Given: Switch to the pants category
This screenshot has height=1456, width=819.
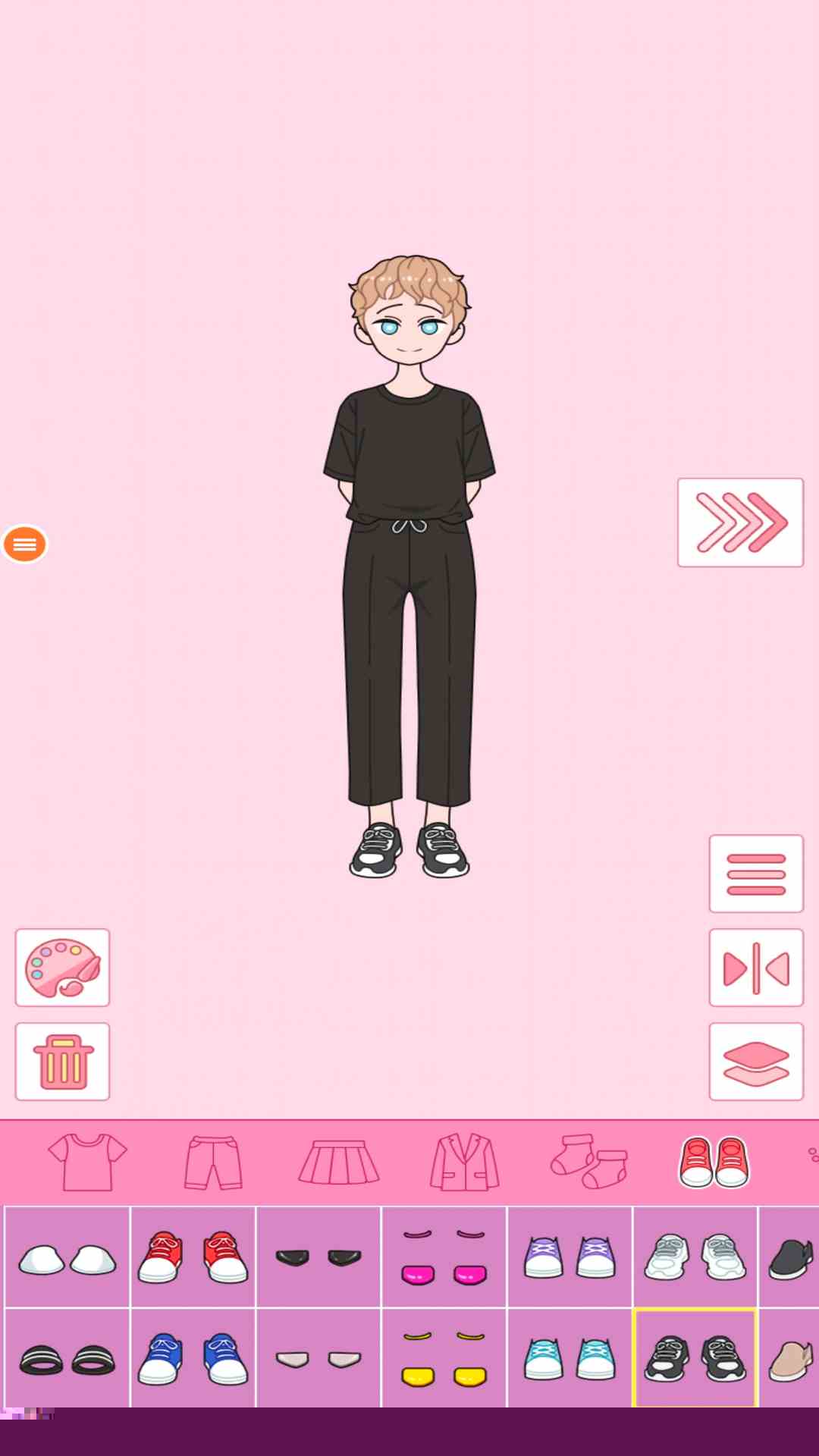Looking at the screenshot, I should [x=213, y=1161].
